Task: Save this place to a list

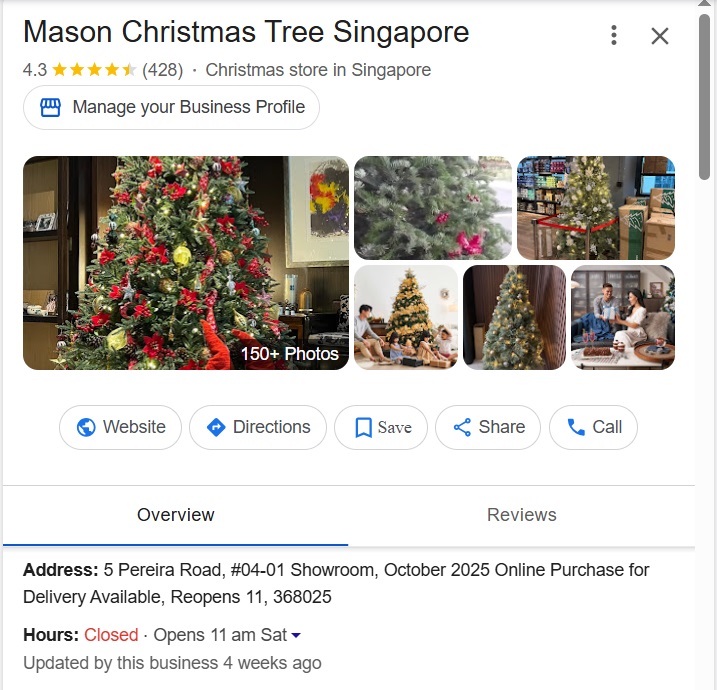Action: pos(381,427)
